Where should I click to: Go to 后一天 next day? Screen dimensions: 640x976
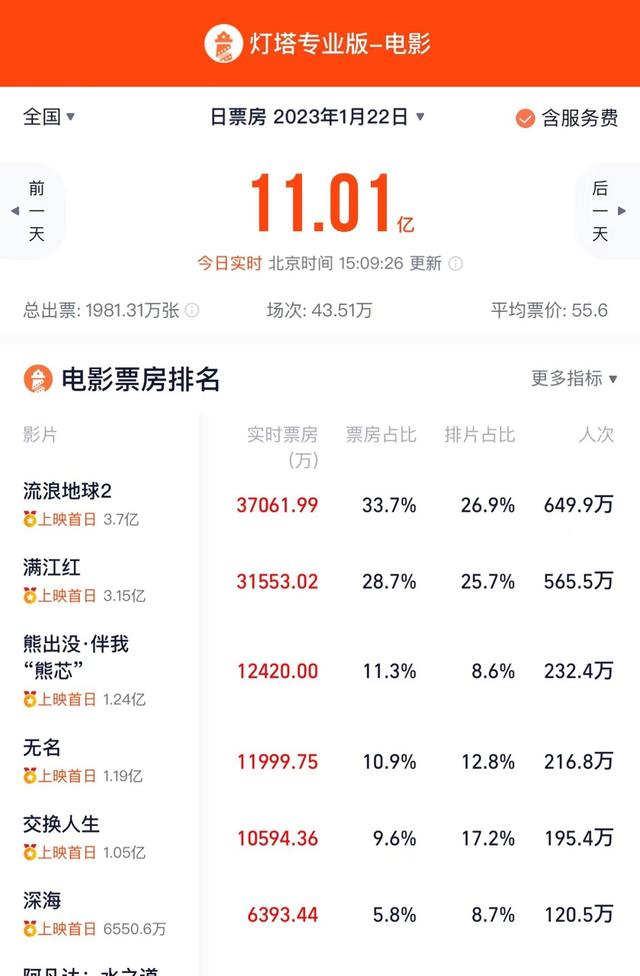pyautogui.click(x=603, y=211)
